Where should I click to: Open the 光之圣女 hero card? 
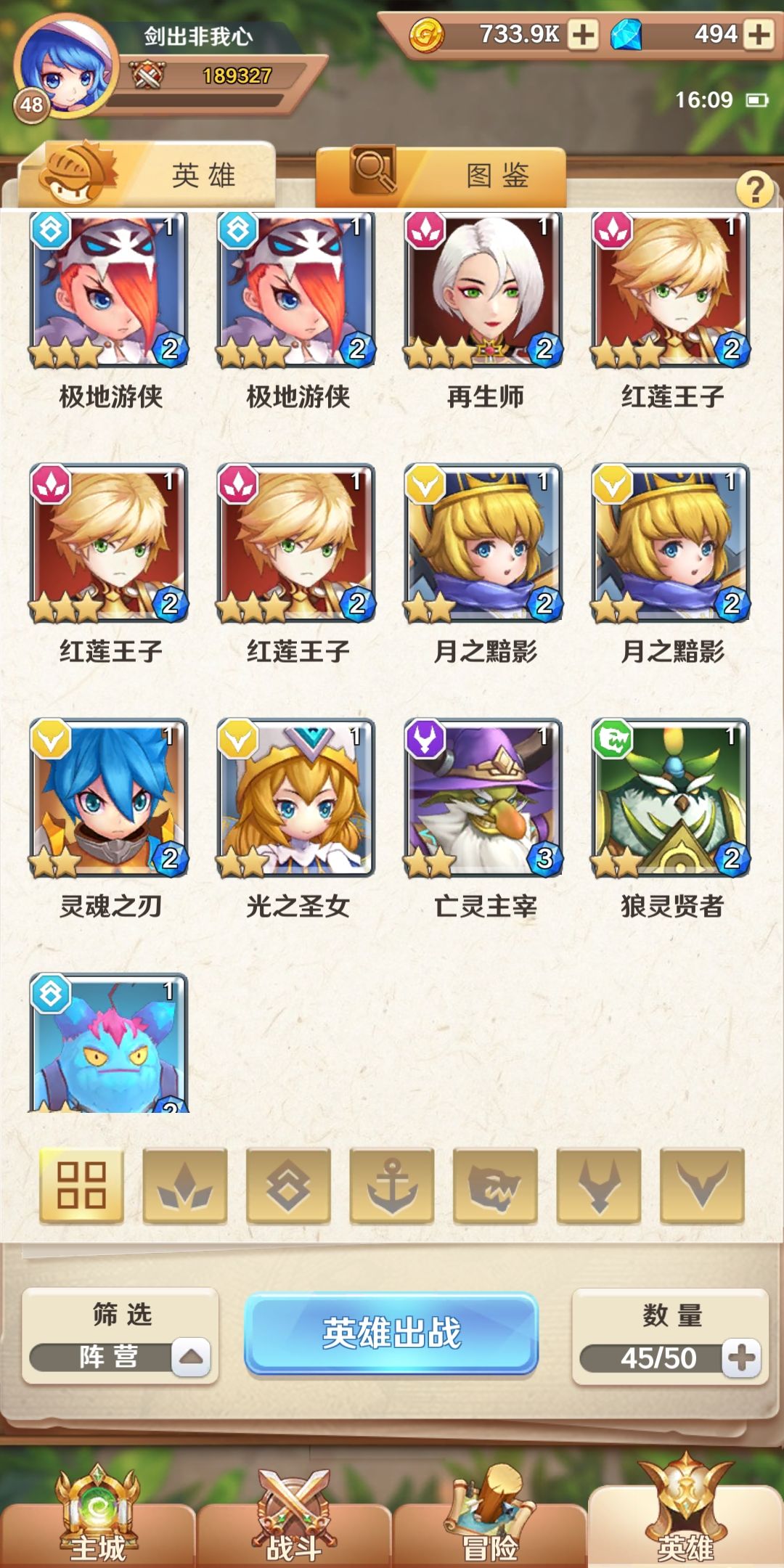coord(296,798)
